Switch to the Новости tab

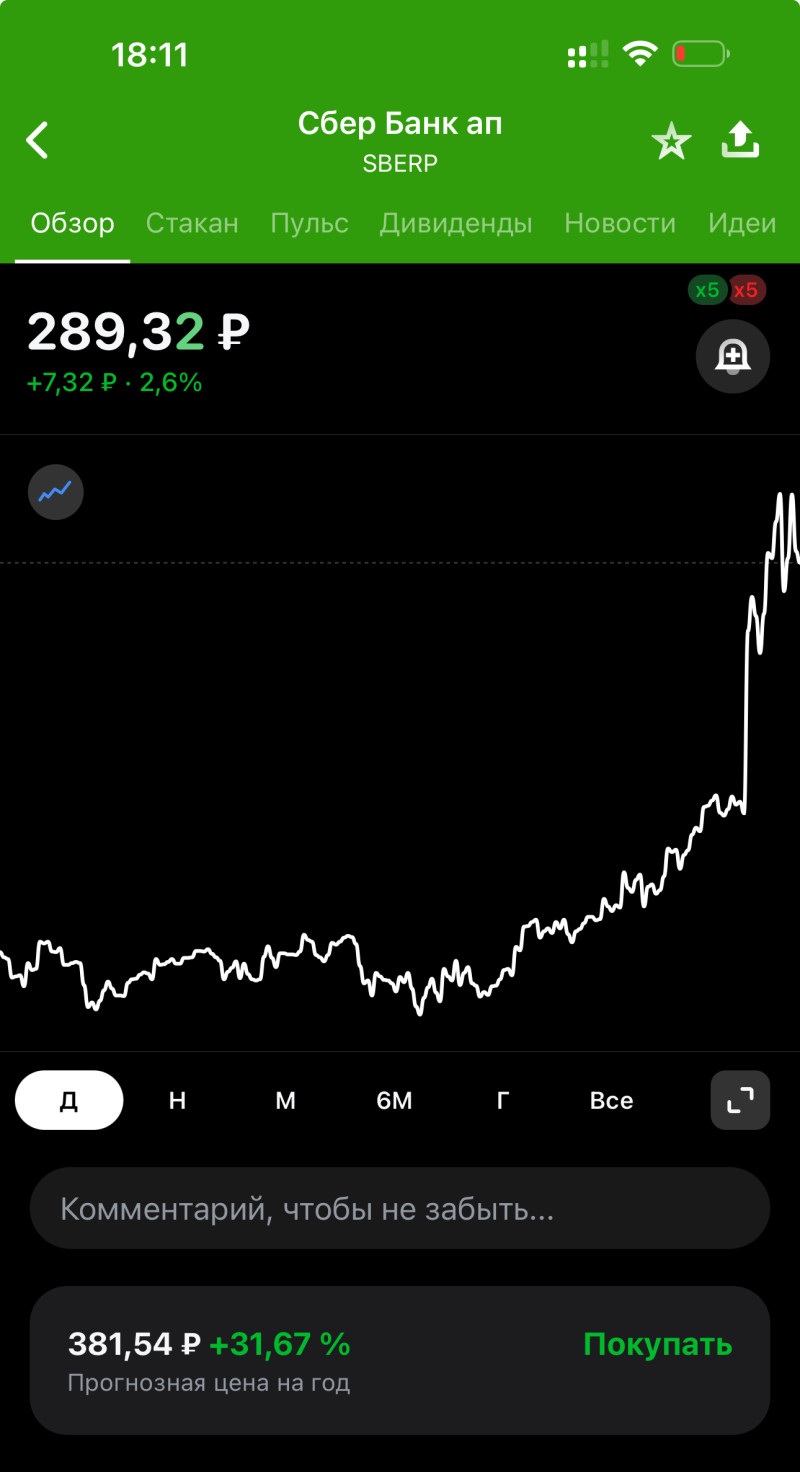620,223
